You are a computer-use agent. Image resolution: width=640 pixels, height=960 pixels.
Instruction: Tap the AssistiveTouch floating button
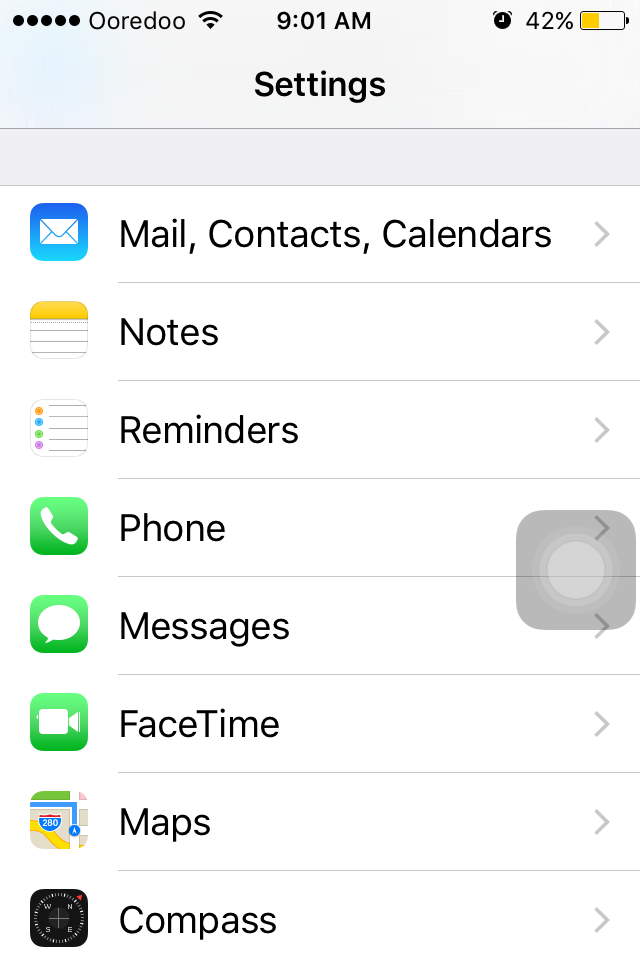tap(576, 570)
